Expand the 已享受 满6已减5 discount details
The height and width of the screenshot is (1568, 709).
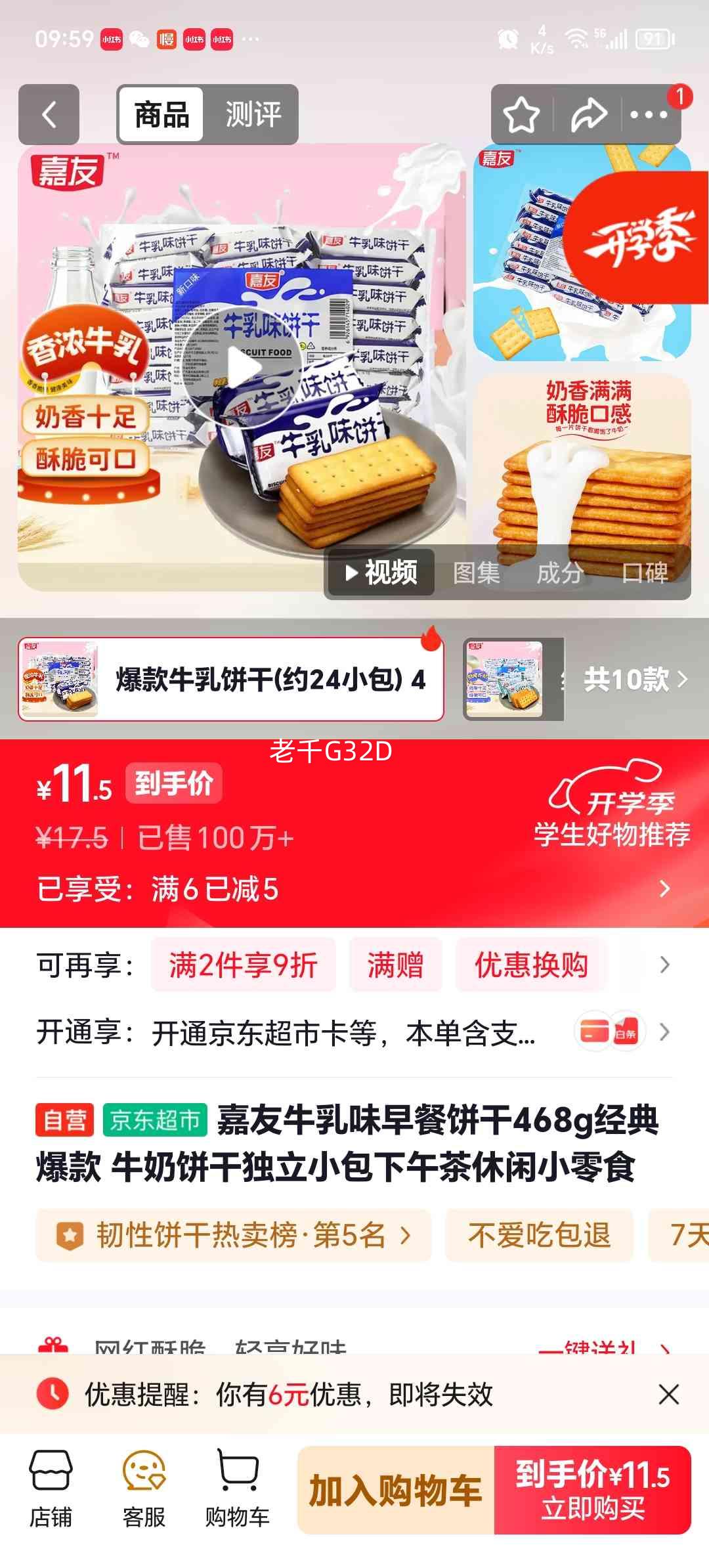point(354,888)
